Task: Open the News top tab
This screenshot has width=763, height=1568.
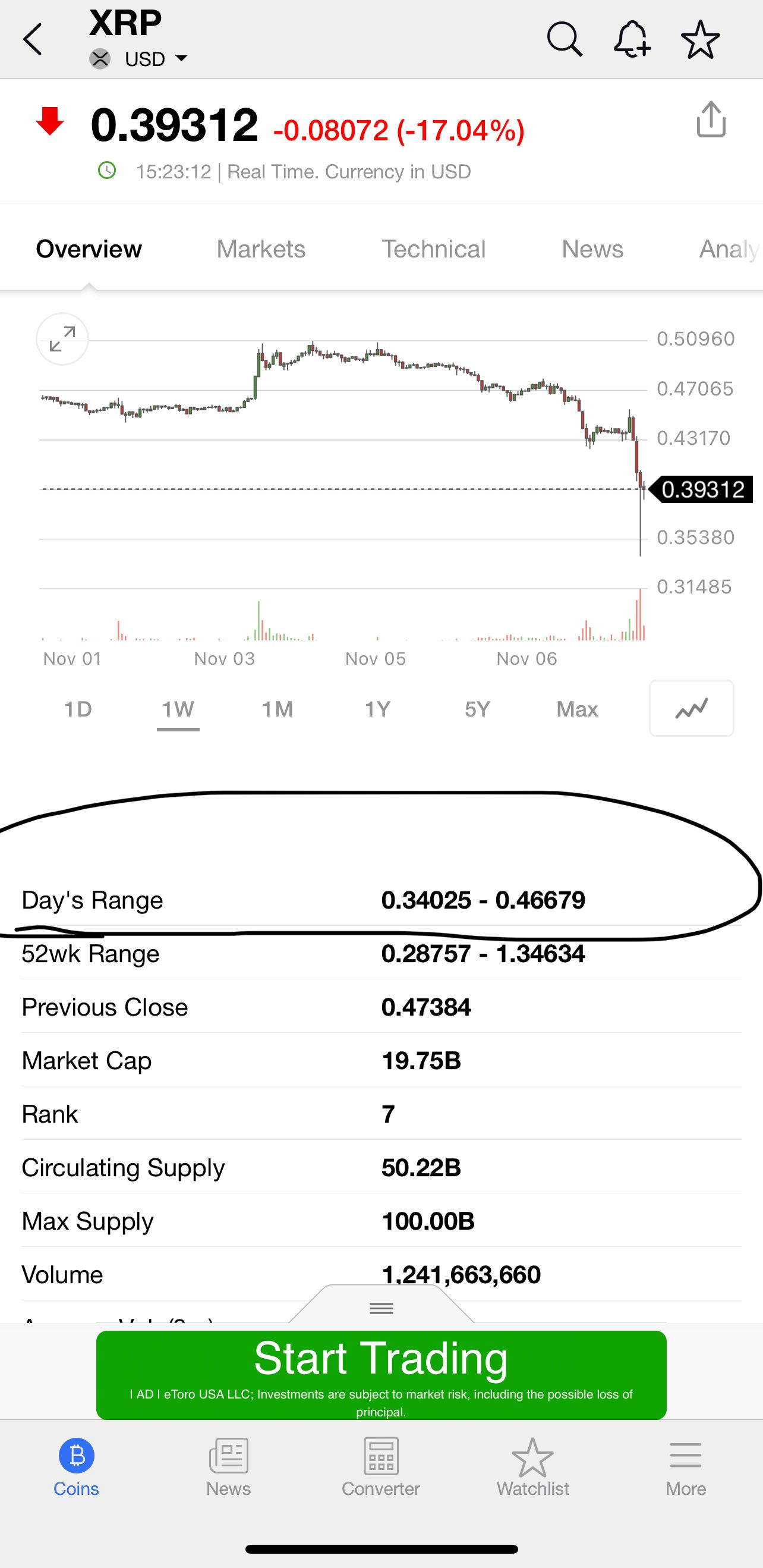Action: (592, 249)
